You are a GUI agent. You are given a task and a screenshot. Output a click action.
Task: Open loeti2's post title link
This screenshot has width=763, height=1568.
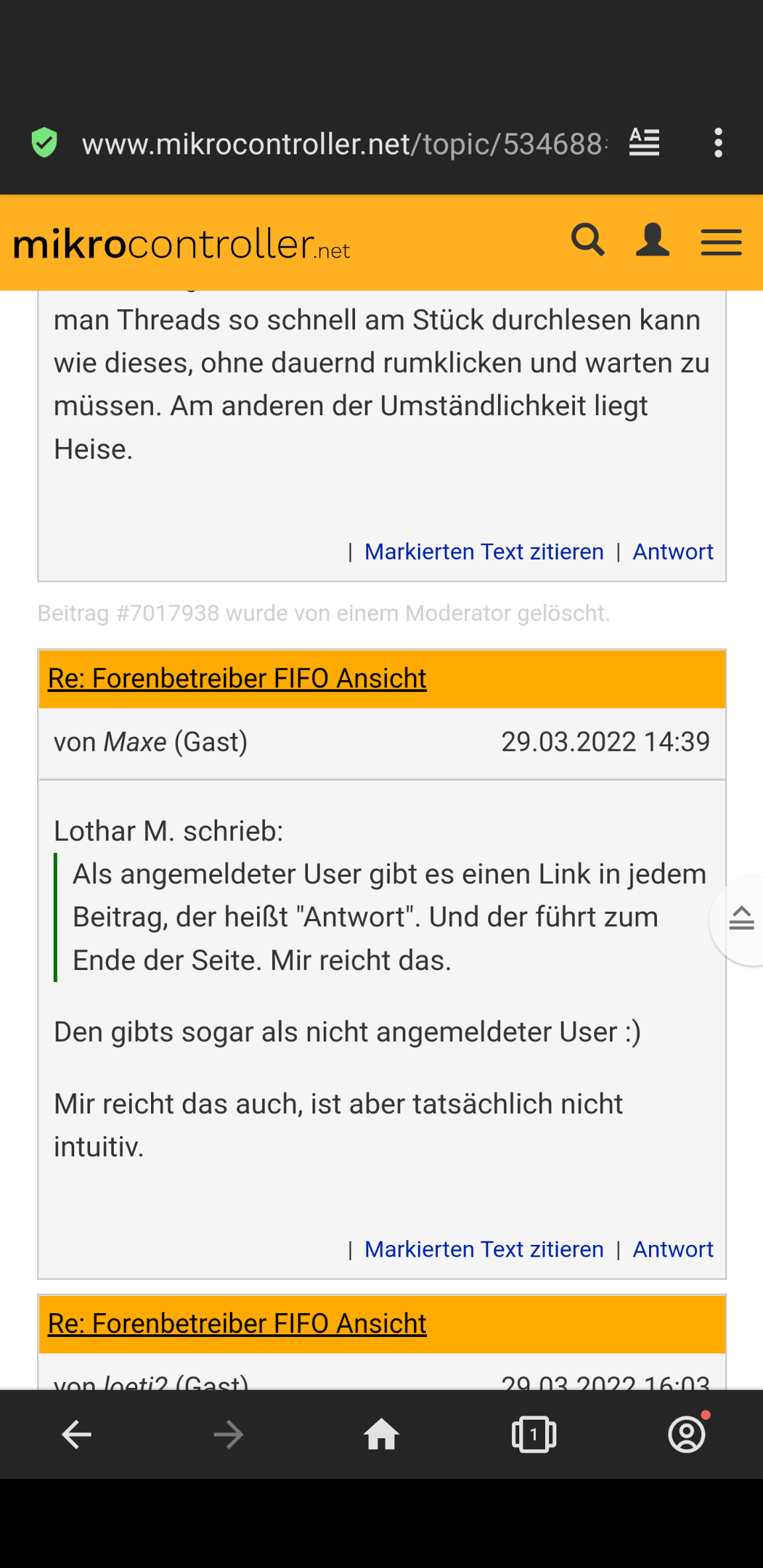coord(237,1324)
